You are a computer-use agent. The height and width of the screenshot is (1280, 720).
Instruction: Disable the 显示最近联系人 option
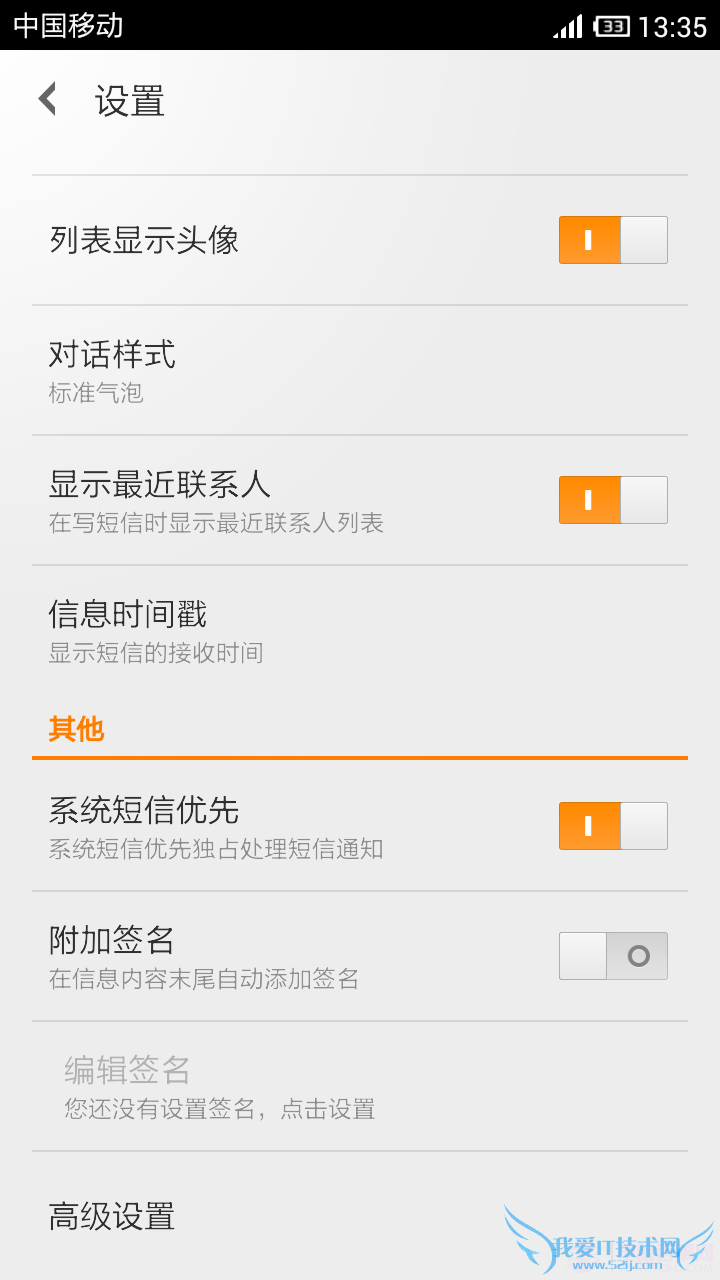coord(613,499)
